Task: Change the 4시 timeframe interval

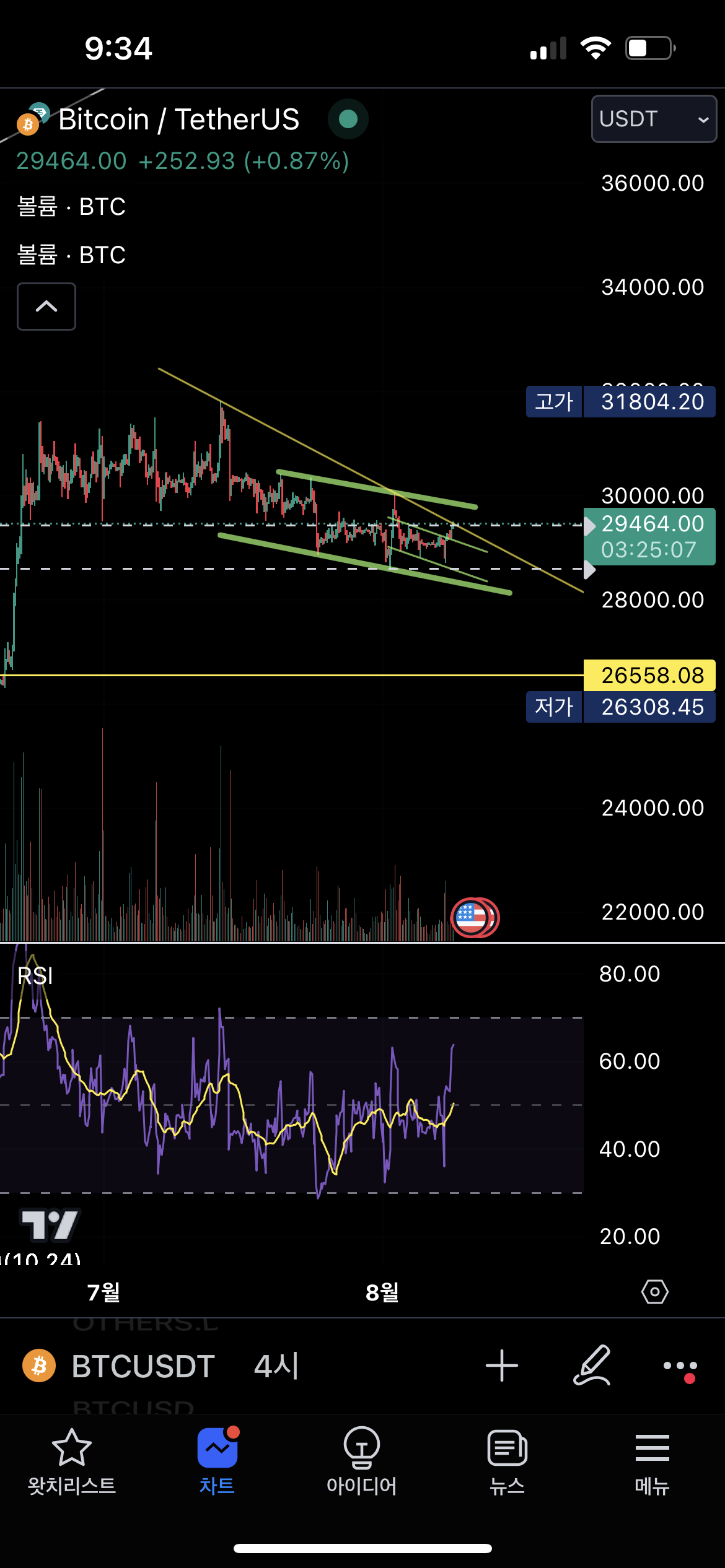Action: [276, 1366]
